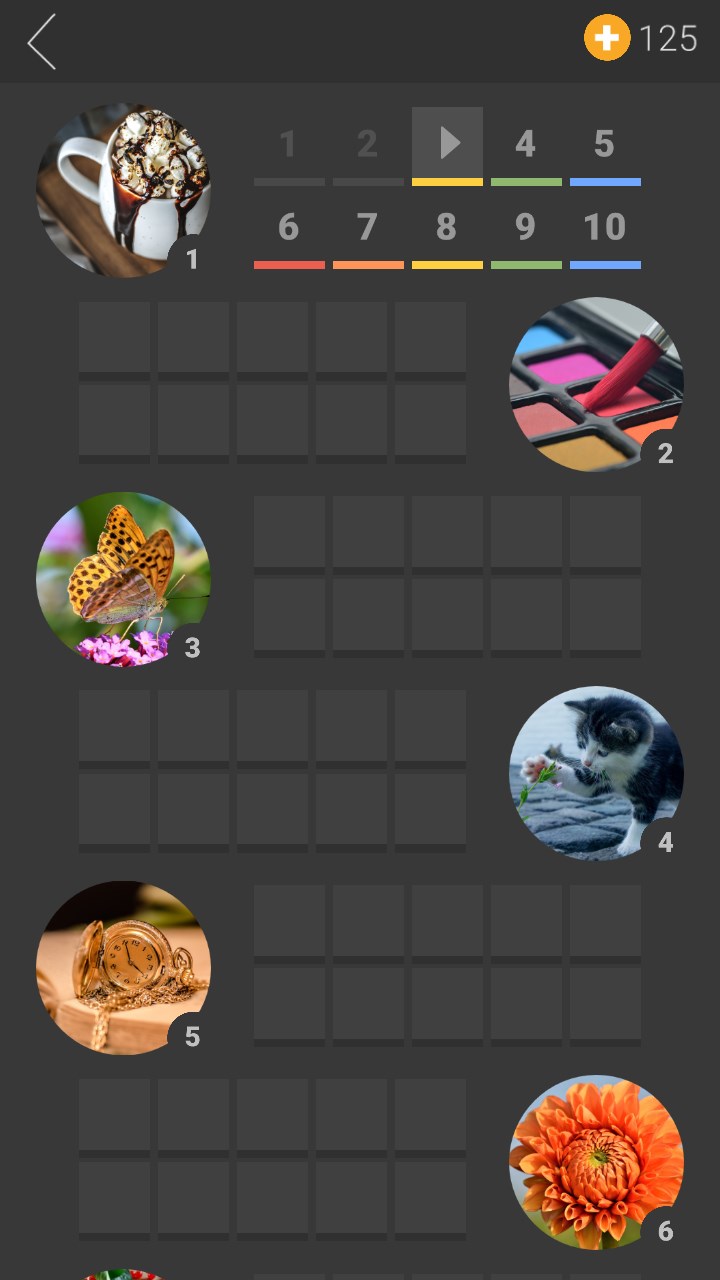
Task: Open picture 5 of the pocket watch
Action: pos(123,967)
